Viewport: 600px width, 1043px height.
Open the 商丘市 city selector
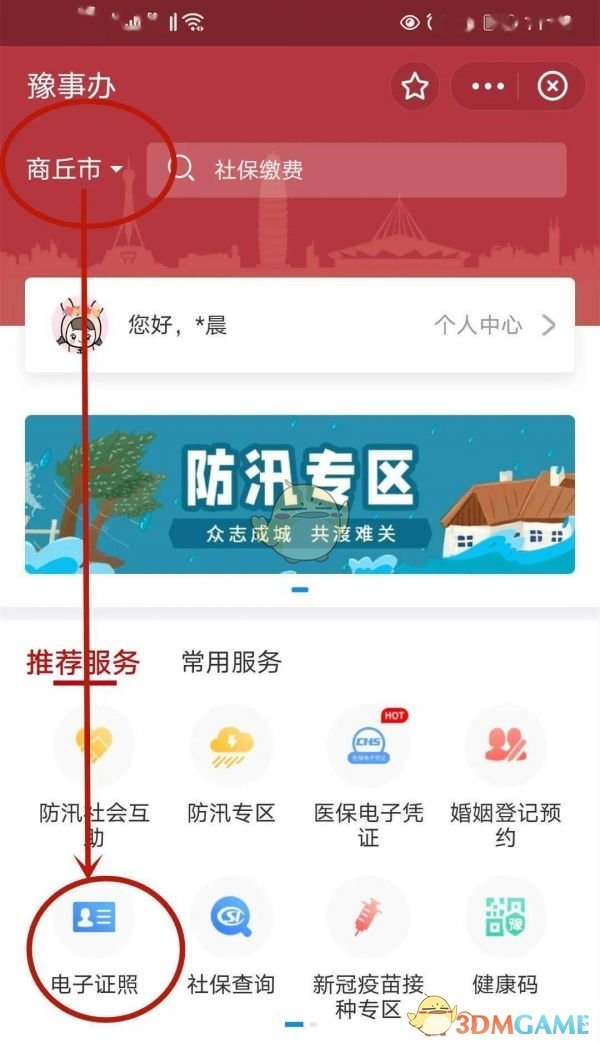tap(75, 170)
